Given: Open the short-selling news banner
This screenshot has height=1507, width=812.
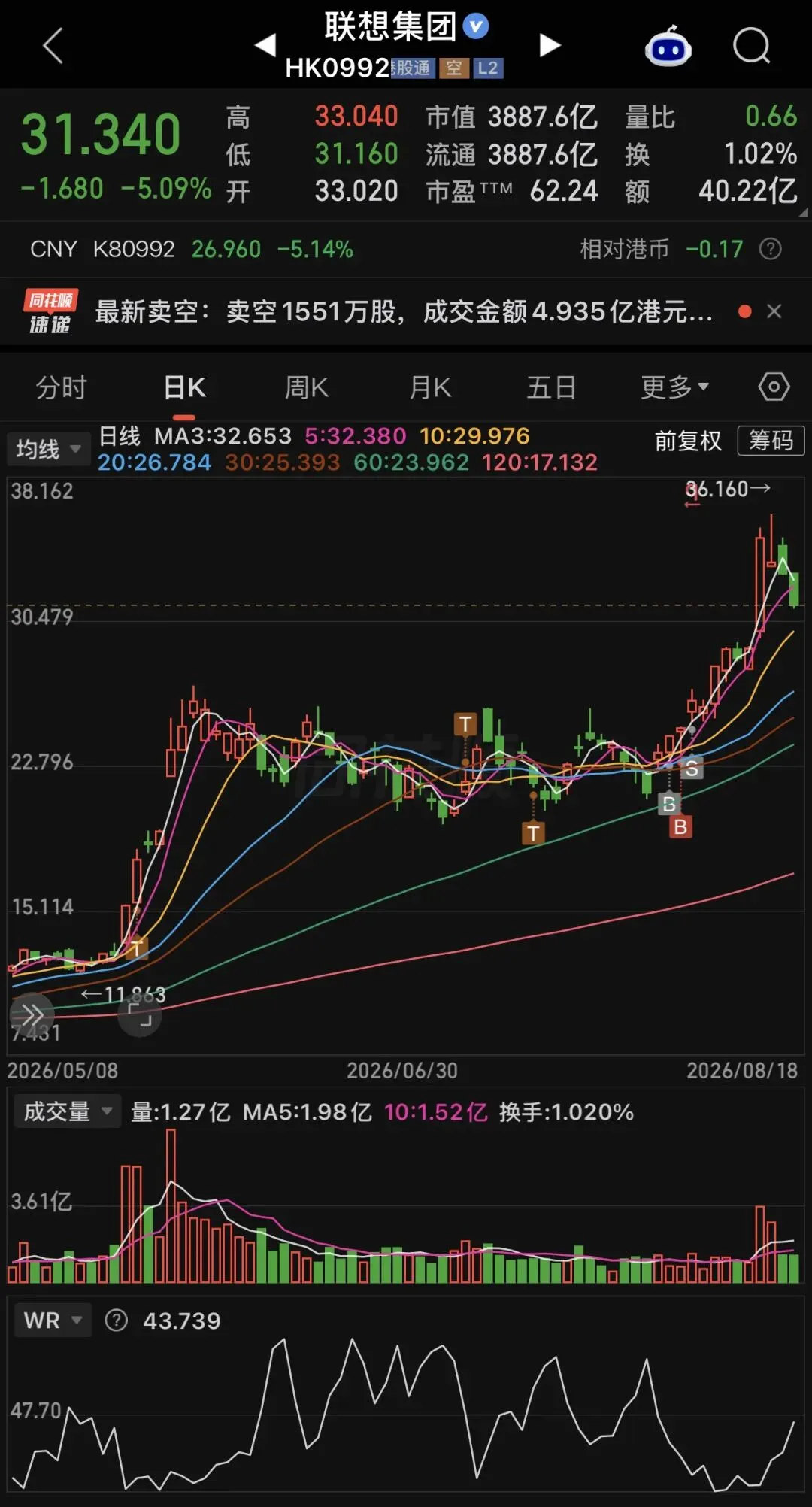Looking at the screenshot, I should coord(404,311).
